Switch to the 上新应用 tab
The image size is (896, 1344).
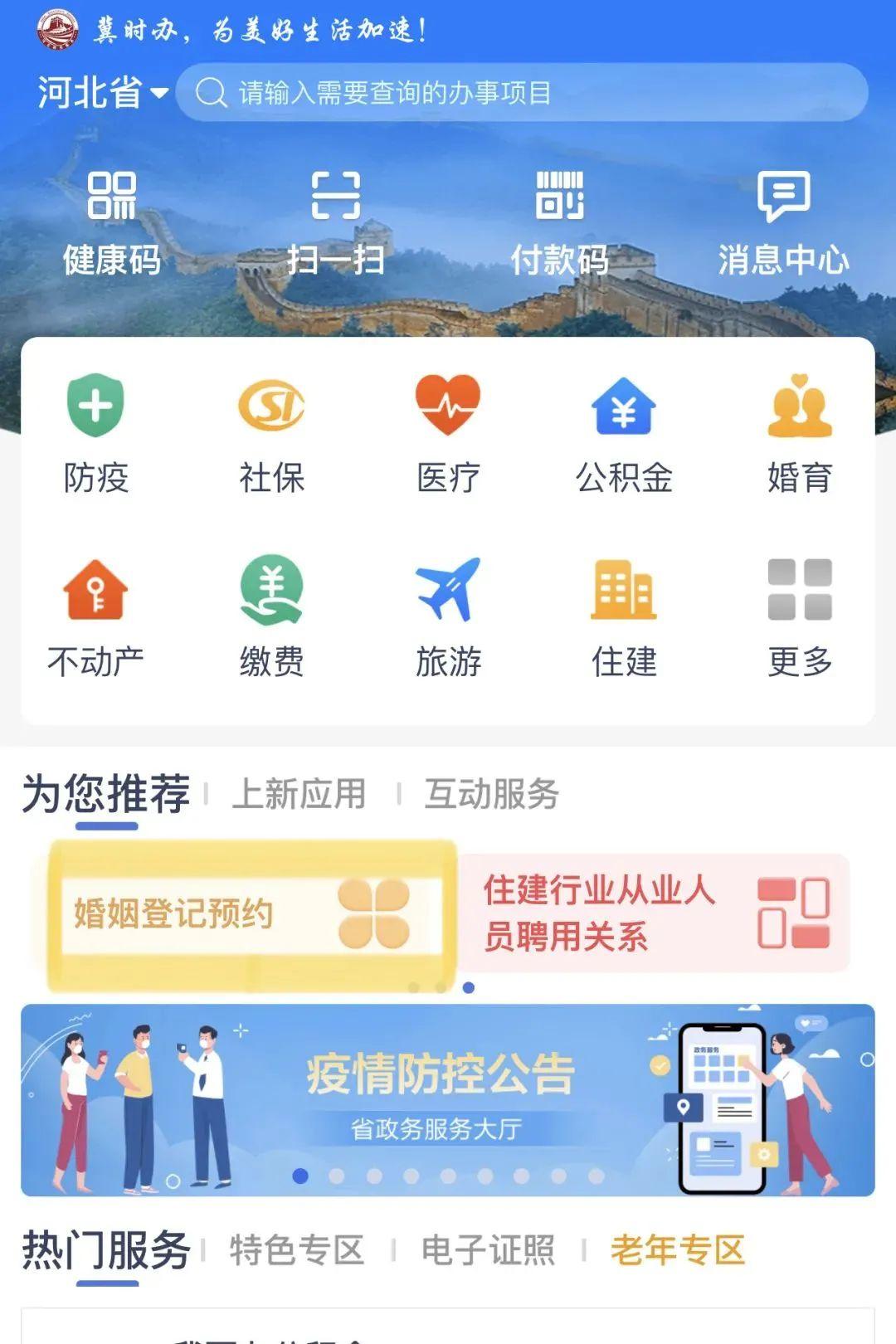(299, 794)
